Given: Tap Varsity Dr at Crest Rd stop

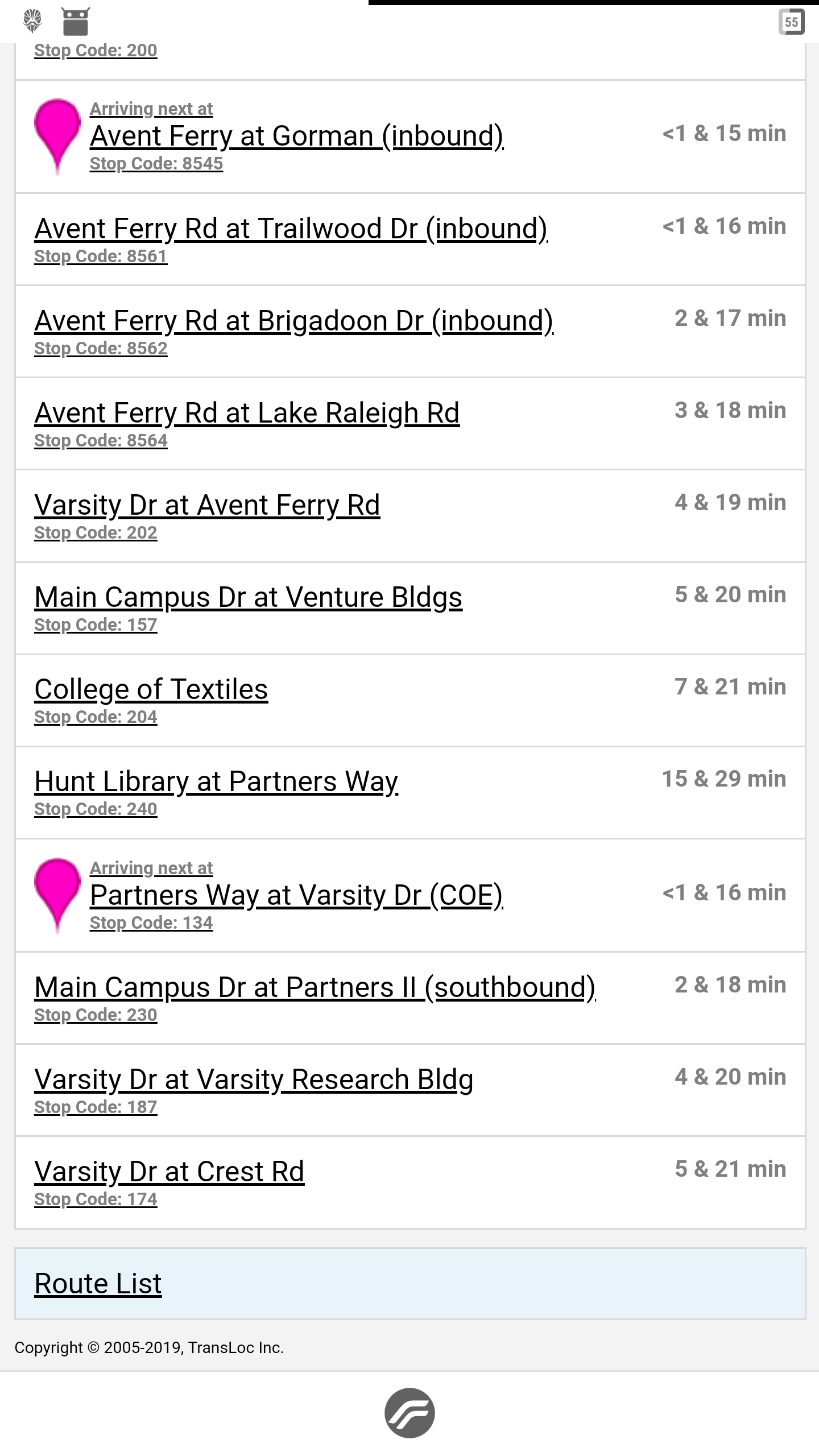Looking at the screenshot, I should (x=169, y=1172).
